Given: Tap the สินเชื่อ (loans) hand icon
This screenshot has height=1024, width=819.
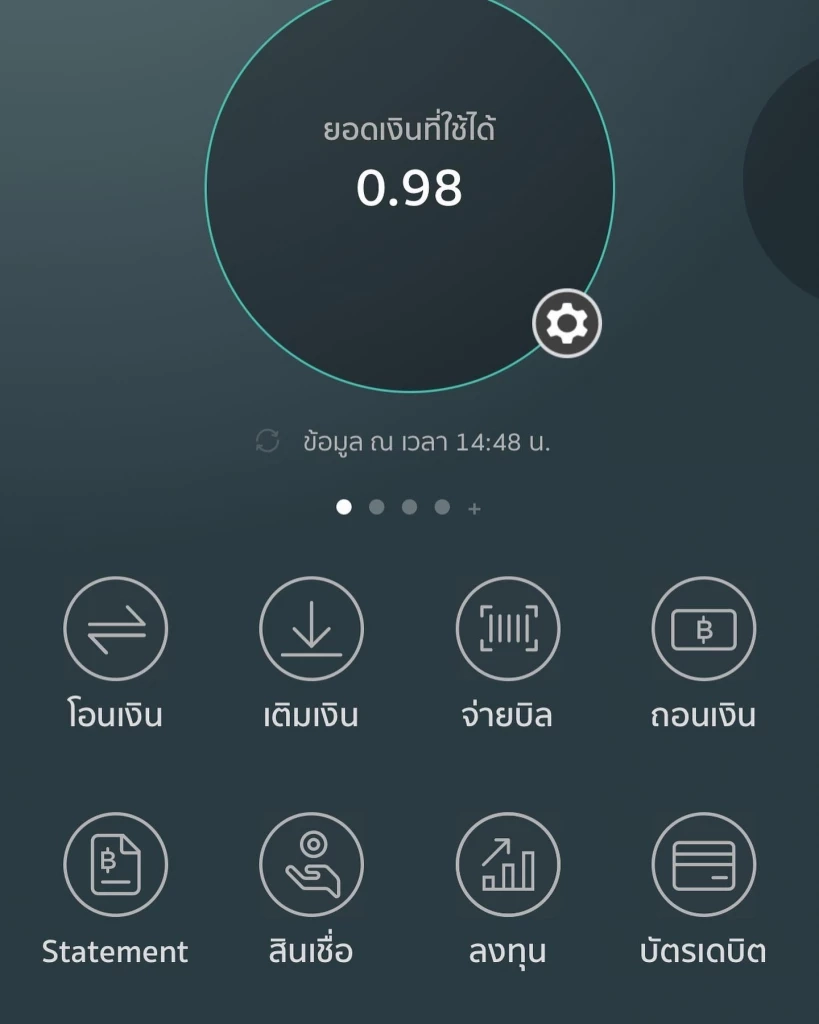Looking at the screenshot, I should [311, 864].
